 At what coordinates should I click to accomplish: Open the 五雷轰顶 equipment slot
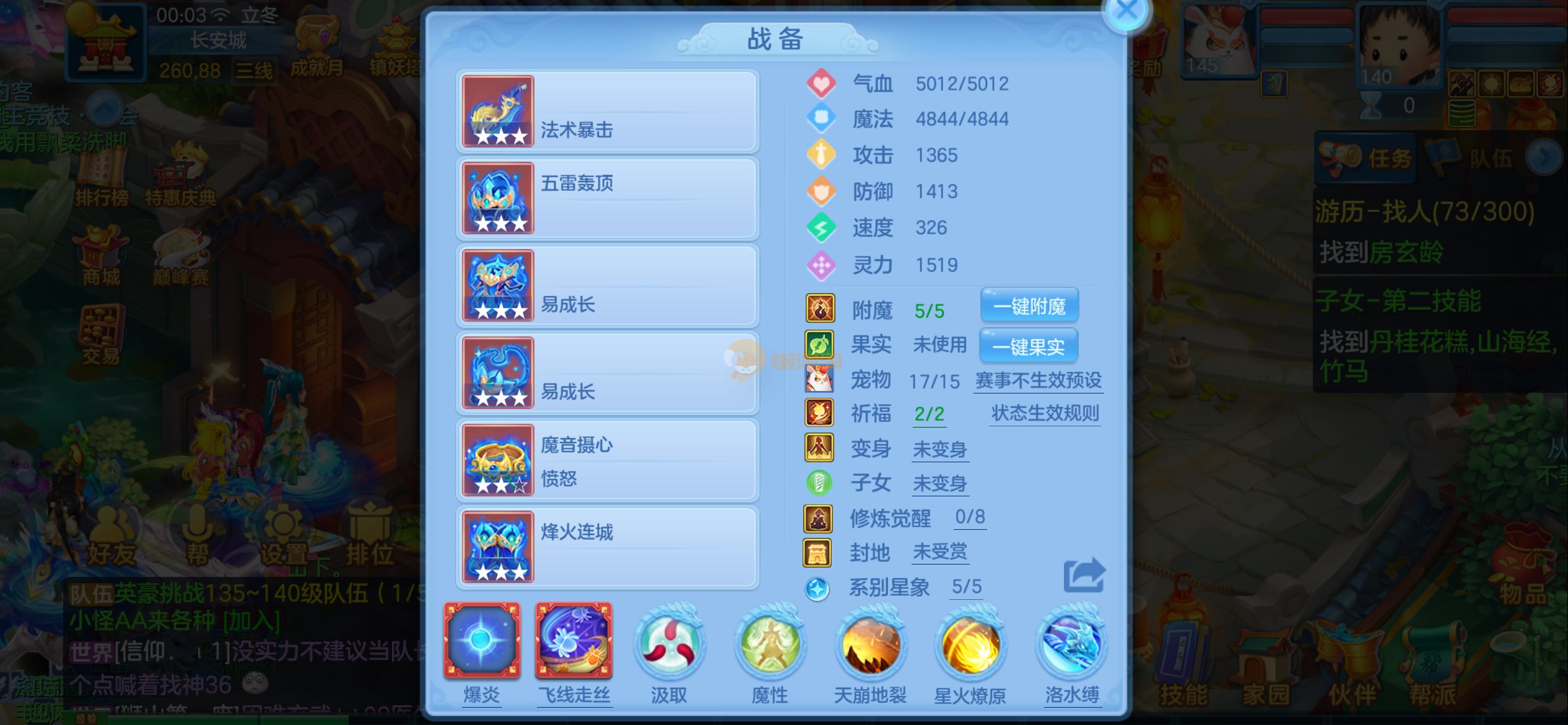(x=607, y=198)
